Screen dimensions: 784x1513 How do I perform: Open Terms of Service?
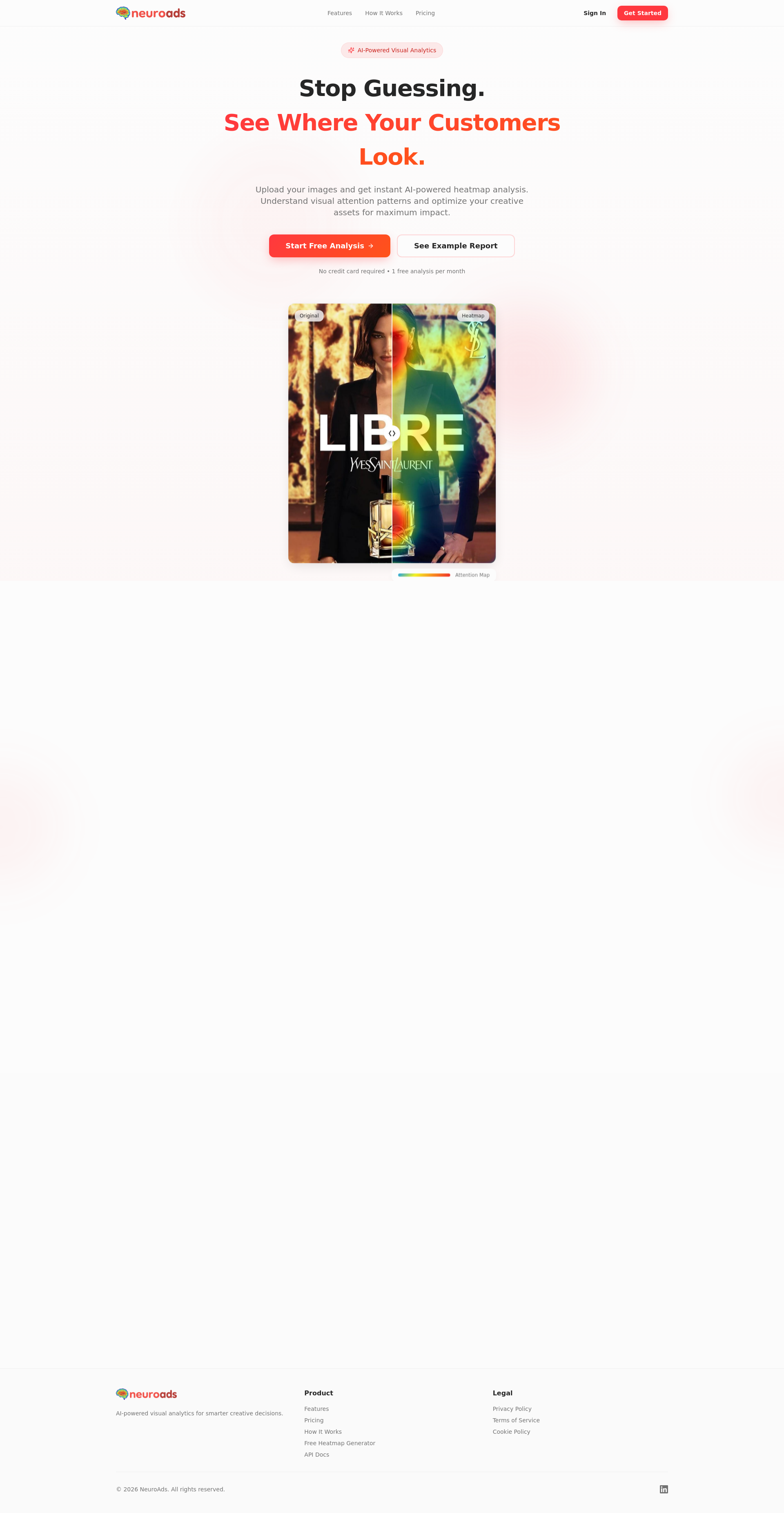pyautogui.click(x=516, y=1420)
